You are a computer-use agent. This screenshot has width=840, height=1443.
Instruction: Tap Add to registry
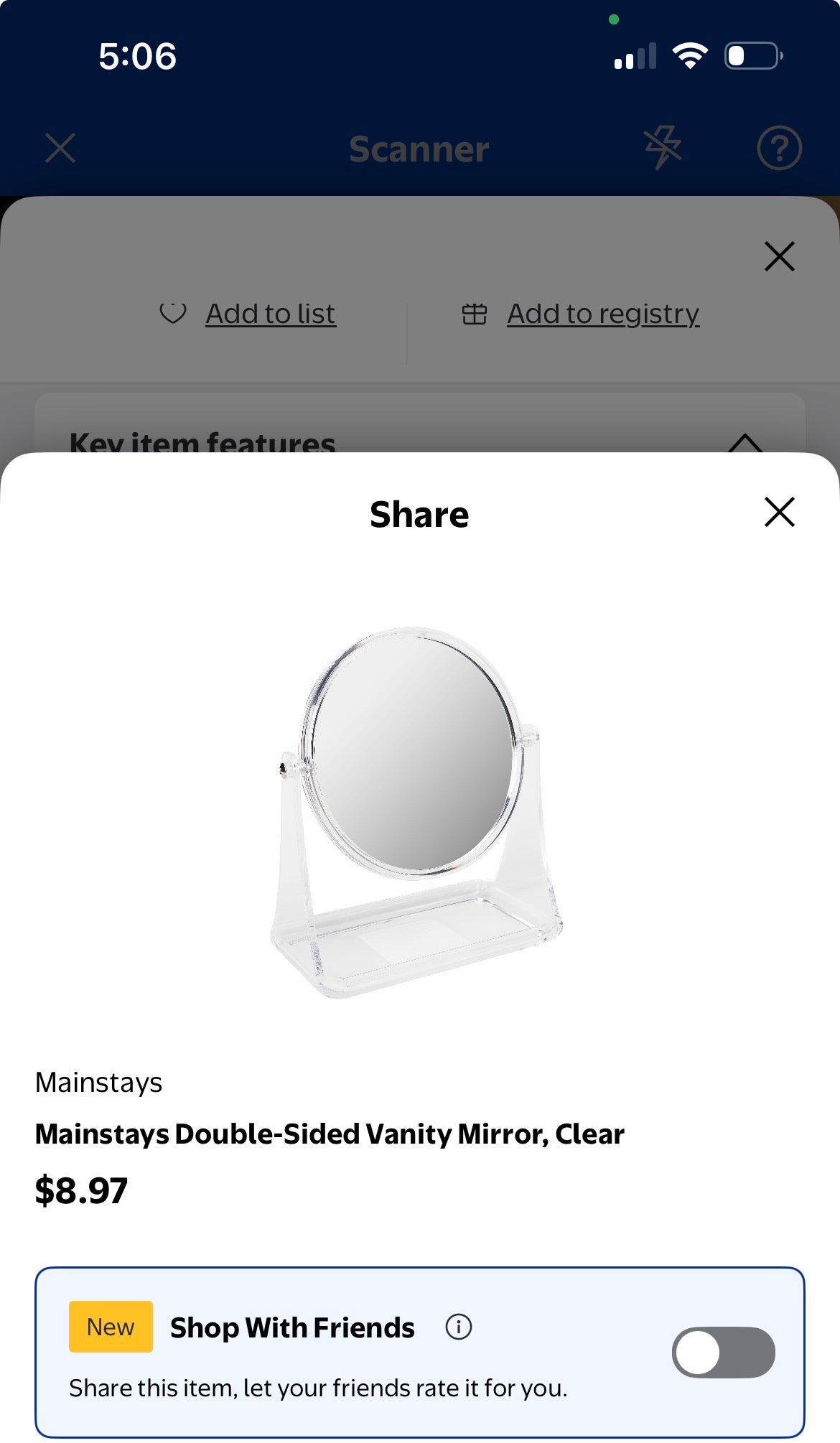pyautogui.click(x=603, y=313)
